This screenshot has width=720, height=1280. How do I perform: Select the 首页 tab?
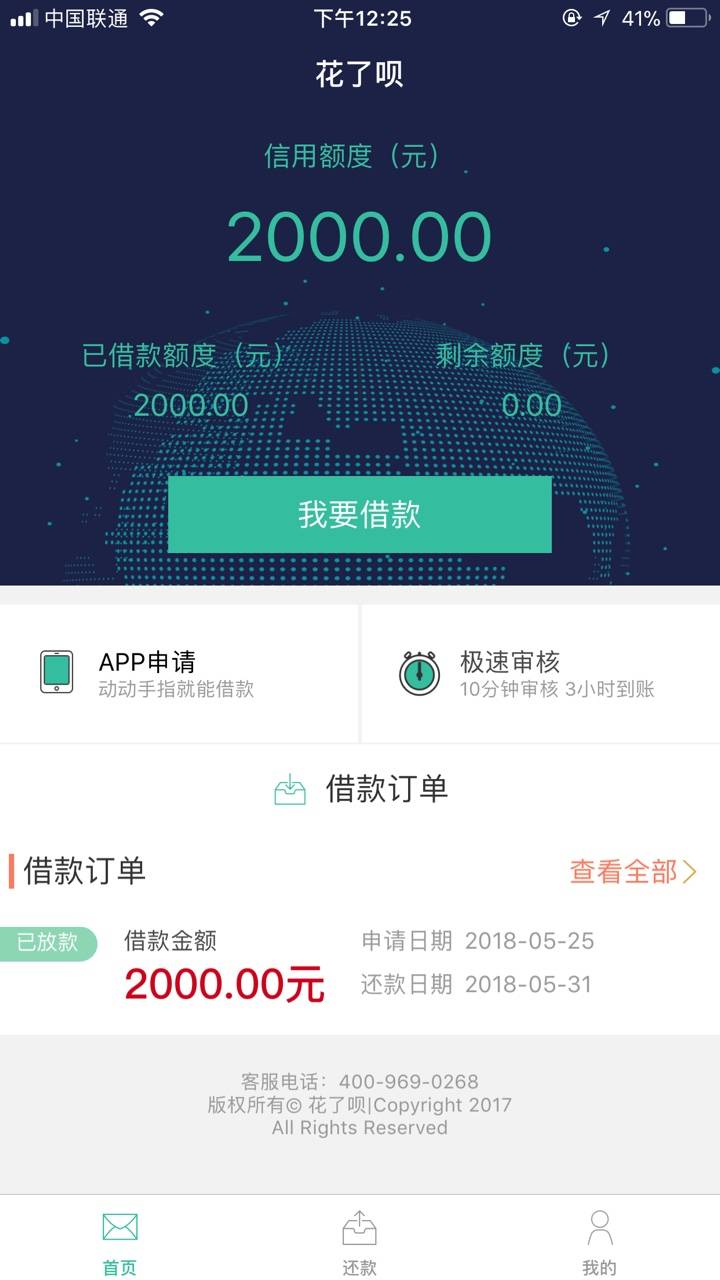(x=120, y=1241)
